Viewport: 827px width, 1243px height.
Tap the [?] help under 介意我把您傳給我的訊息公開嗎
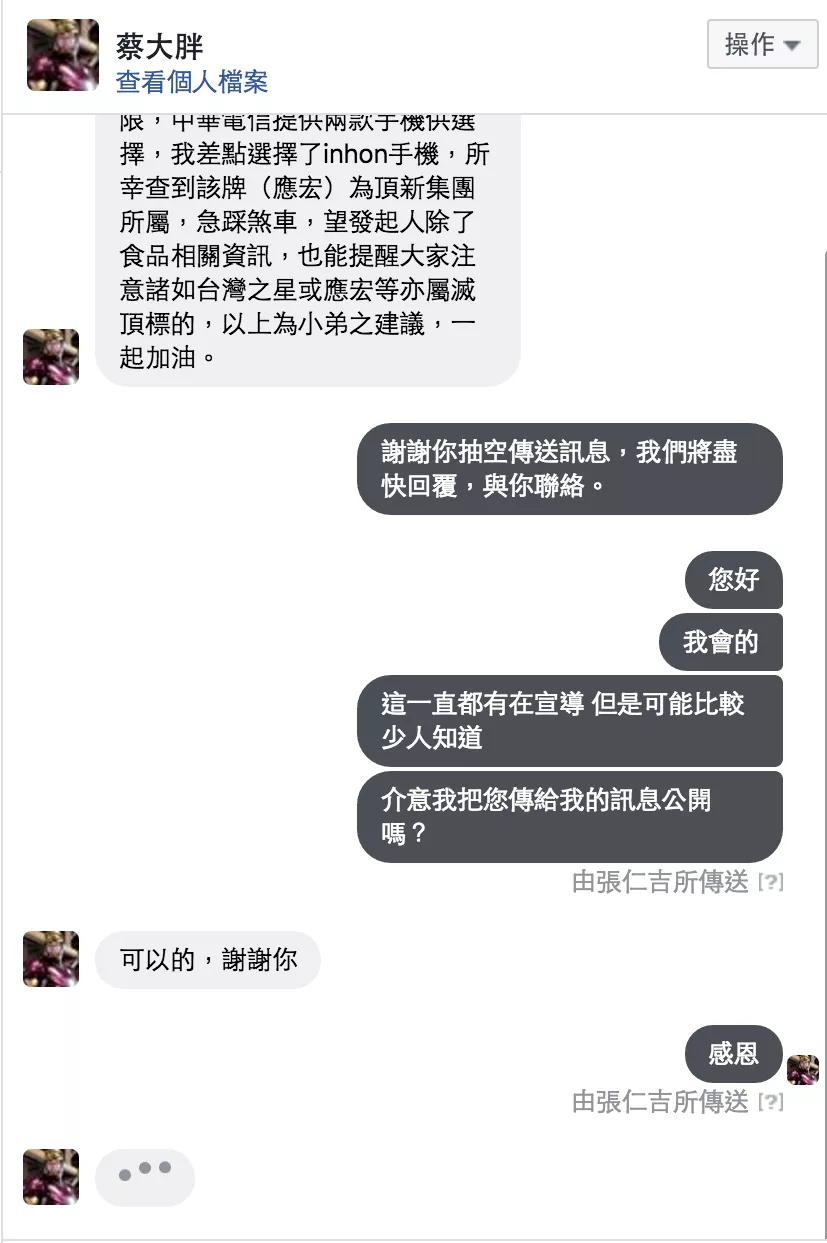[x=770, y=882]
